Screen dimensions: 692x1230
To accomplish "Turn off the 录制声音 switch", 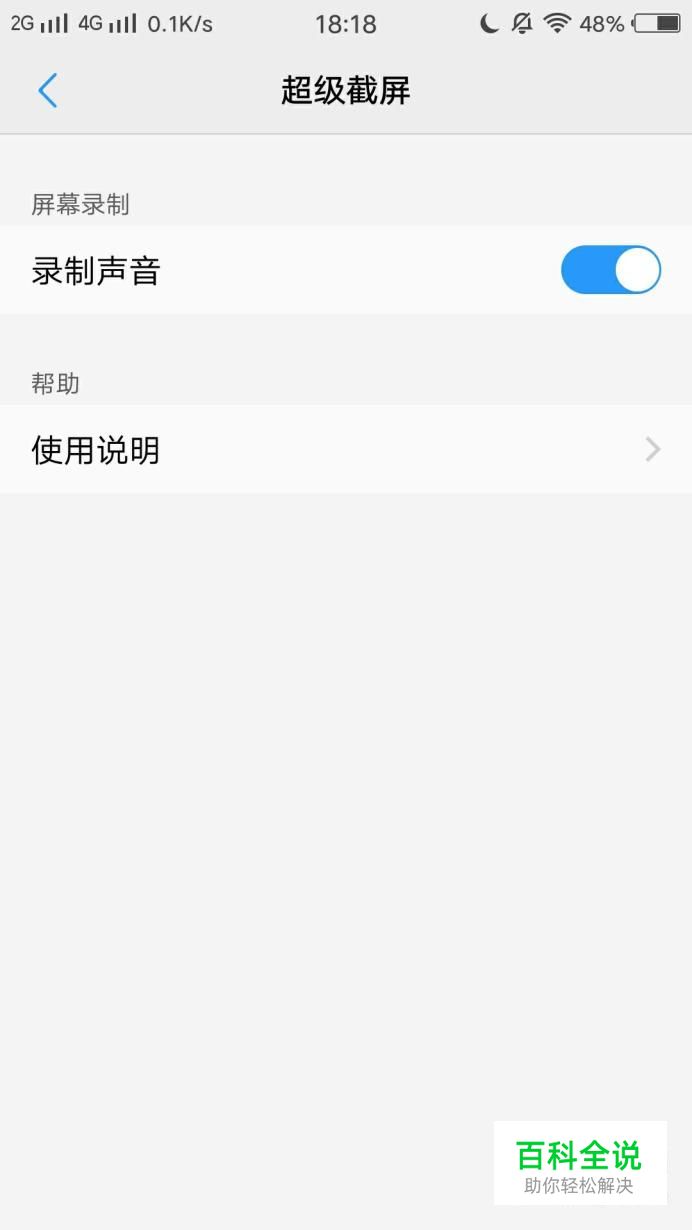I will 610,270.
